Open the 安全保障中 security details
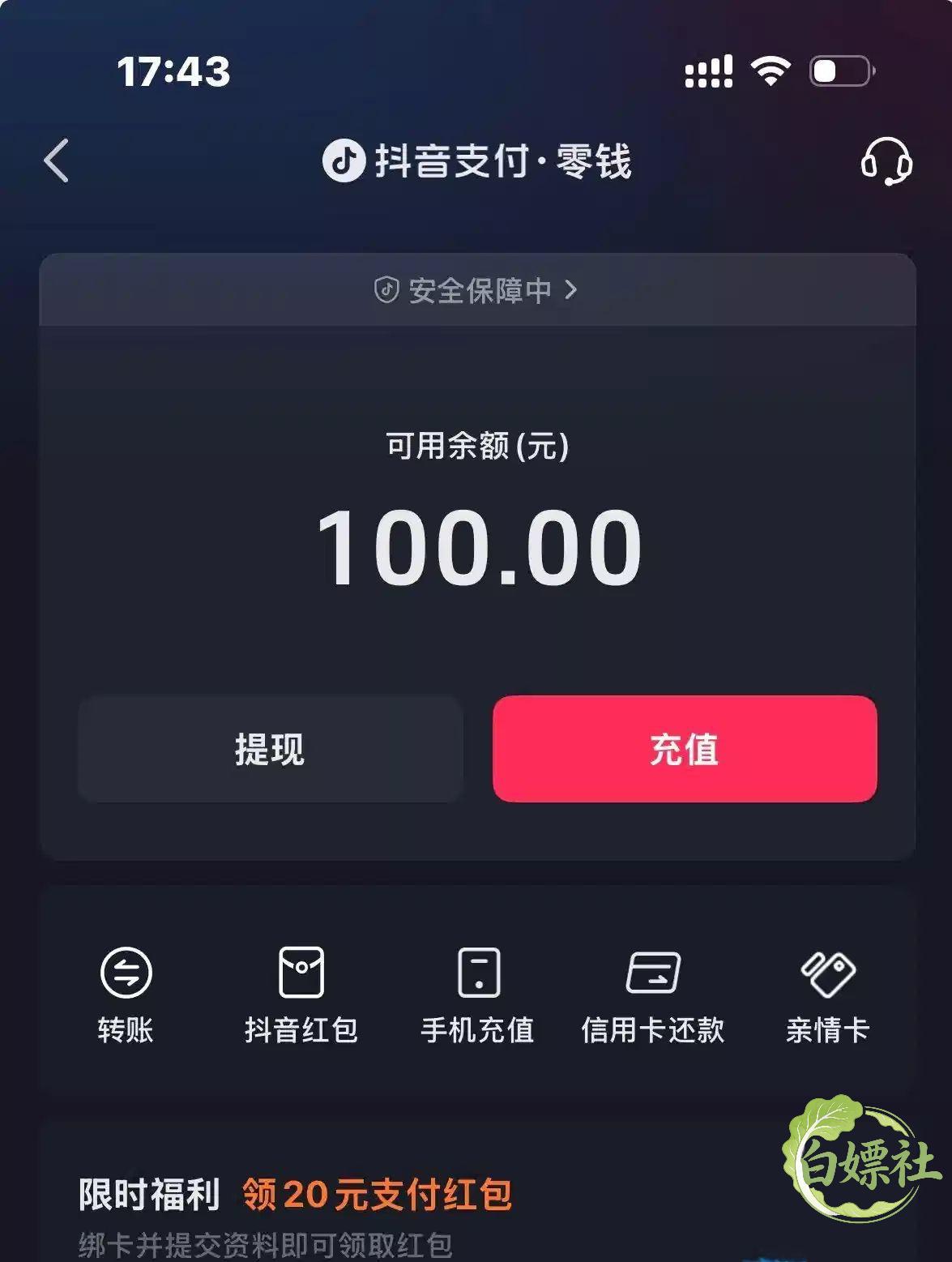952x1262 pixels. [x=476, y=290]
